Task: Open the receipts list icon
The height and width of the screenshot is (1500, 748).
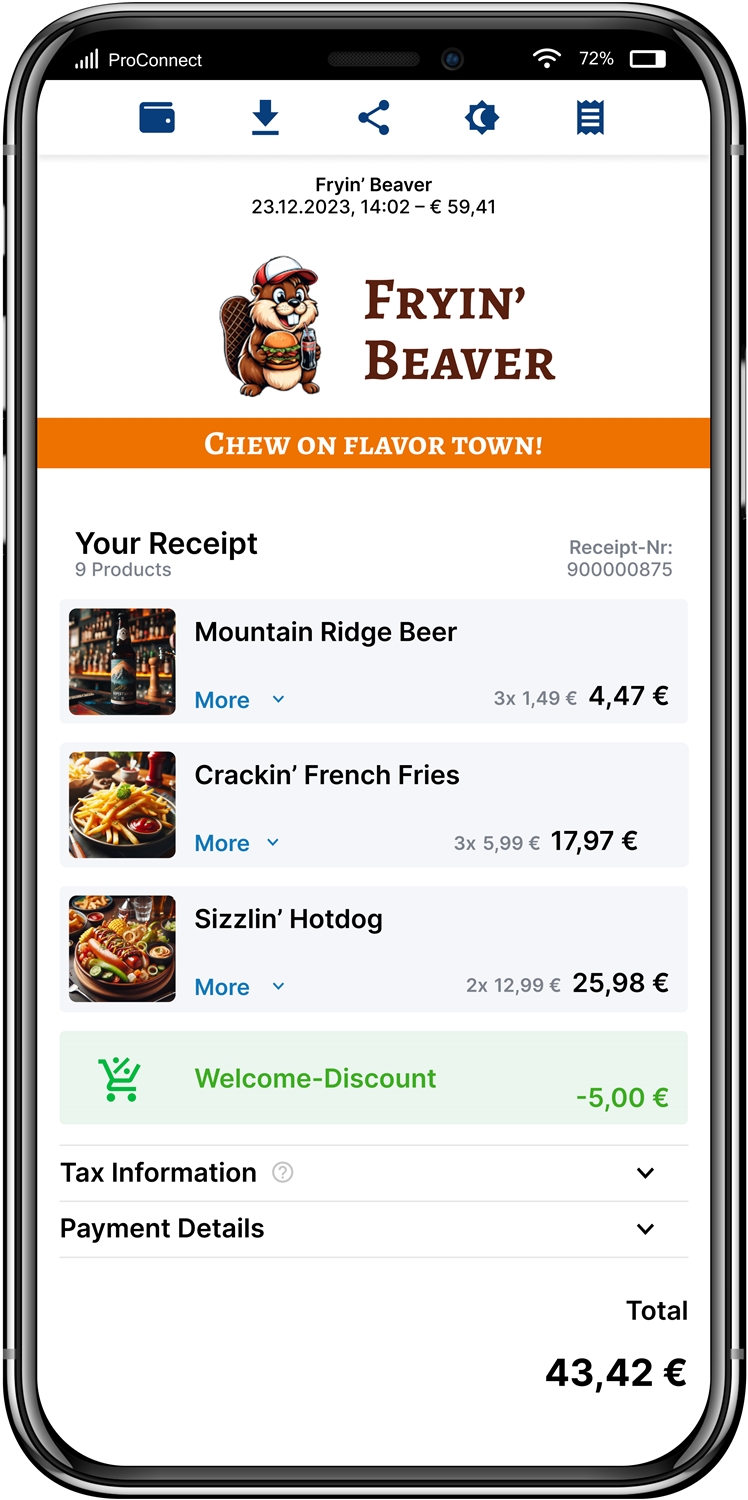Action: coord(590,118)
